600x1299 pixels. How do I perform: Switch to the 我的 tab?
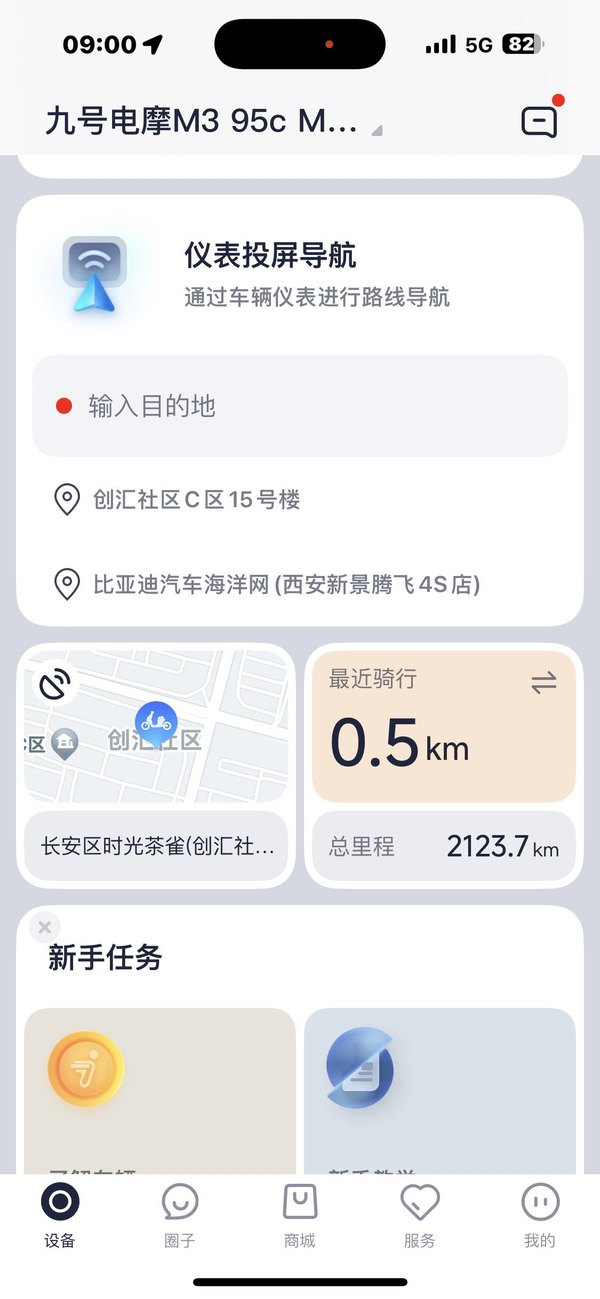pyautogui.click(x=540, y=1215)
